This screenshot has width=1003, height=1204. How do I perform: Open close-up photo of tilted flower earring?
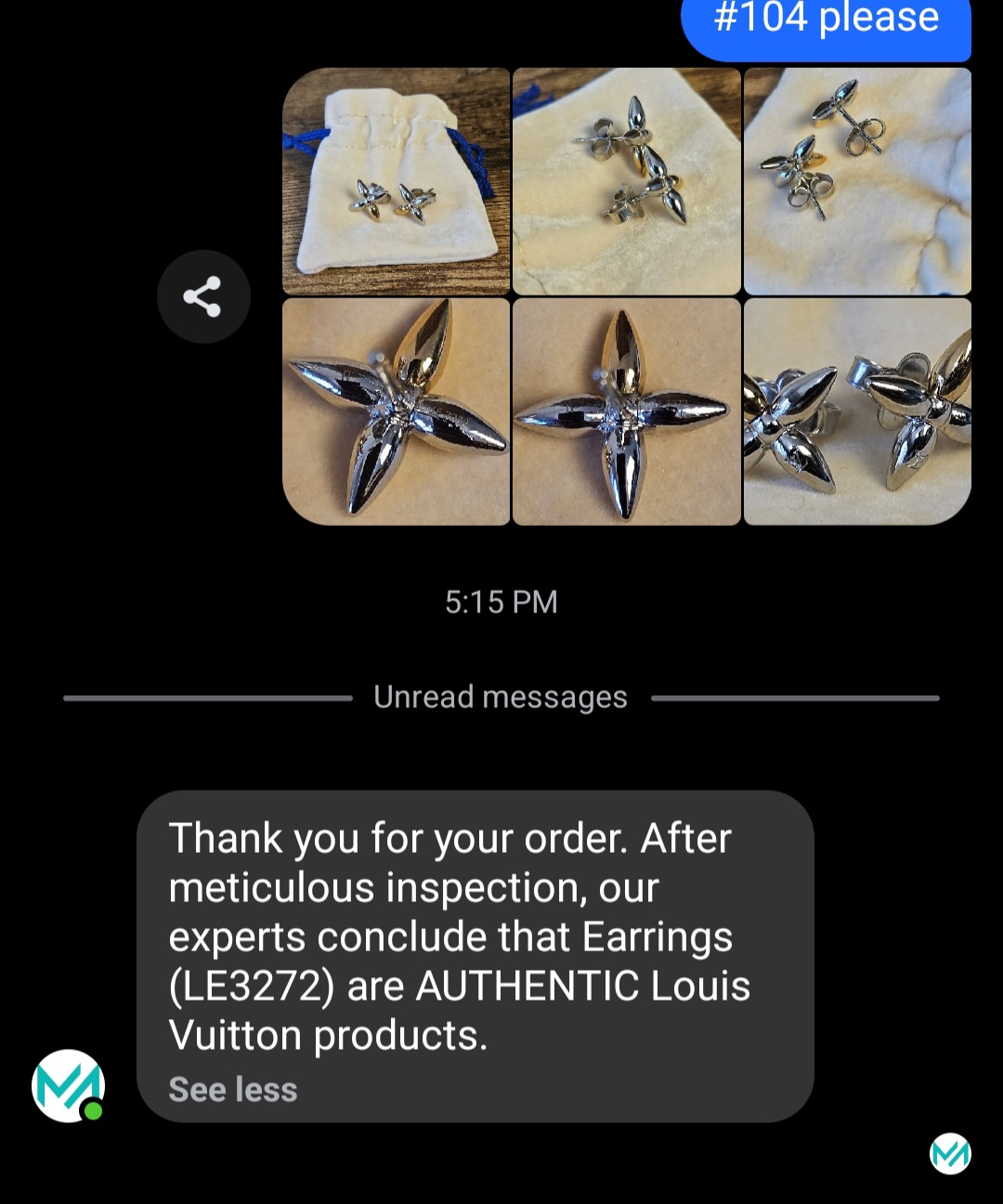397,412
